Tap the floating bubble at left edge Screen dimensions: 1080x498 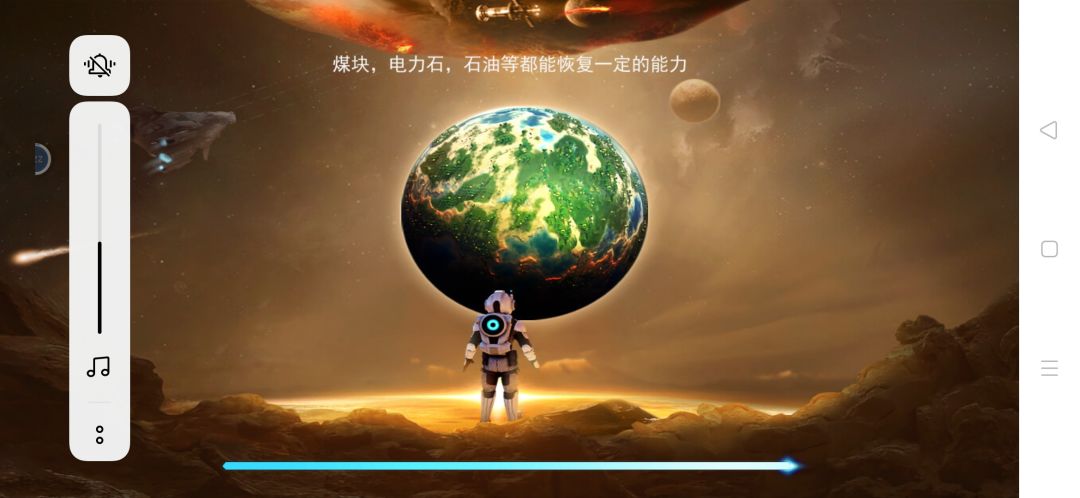tap(42, 159)
